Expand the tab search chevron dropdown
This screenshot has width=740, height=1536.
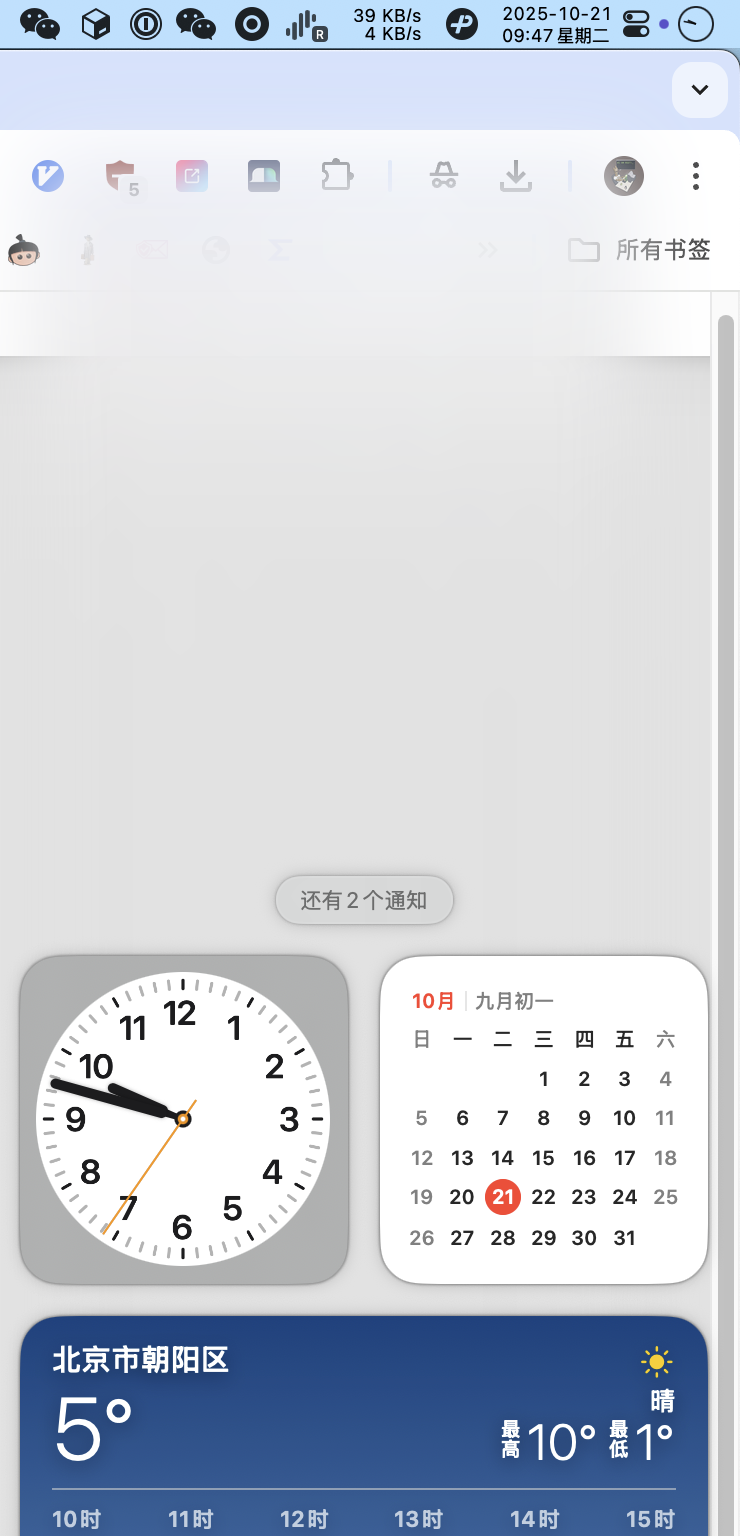[700, 90]
